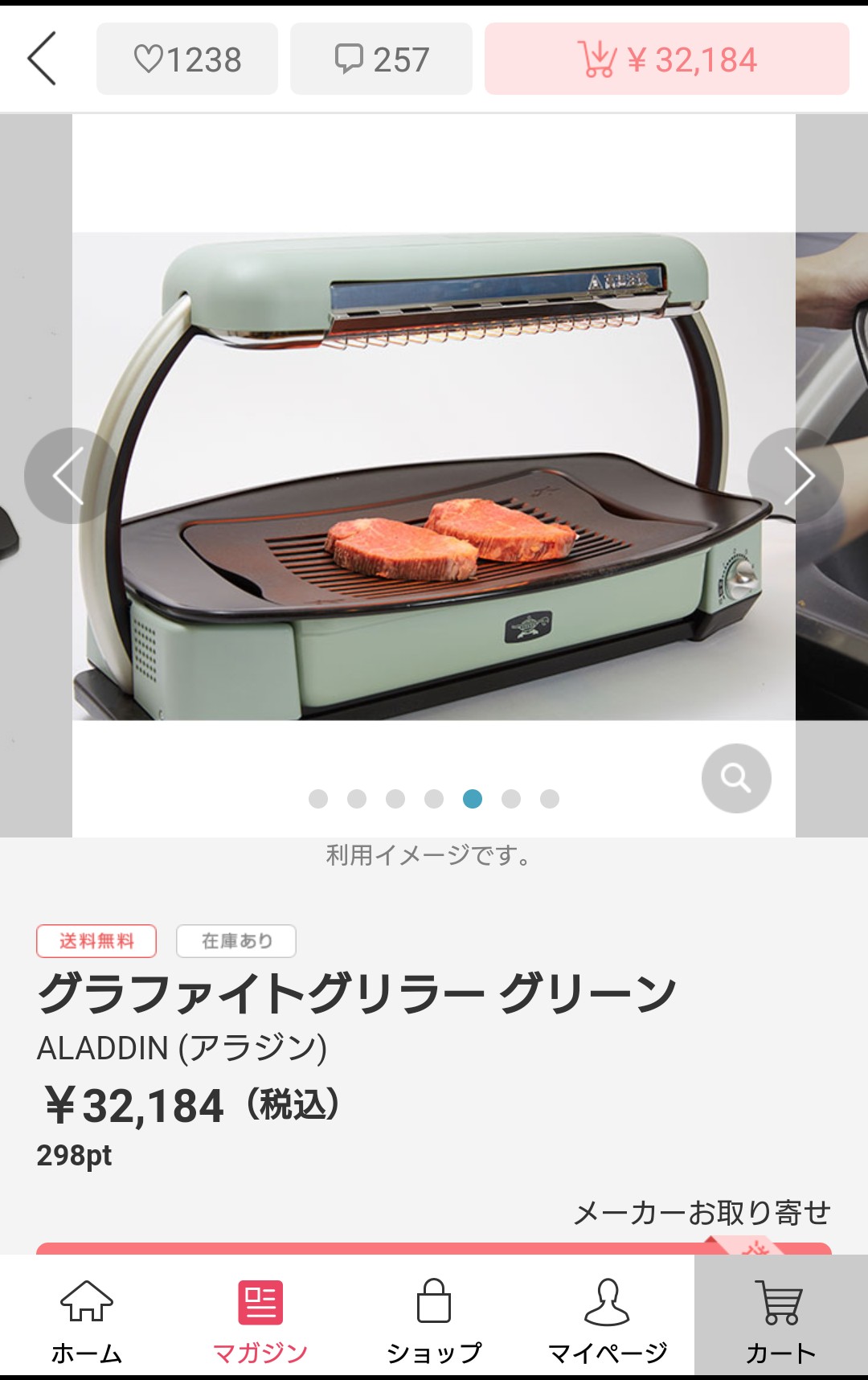Open the 257 comments

(381, 59)
